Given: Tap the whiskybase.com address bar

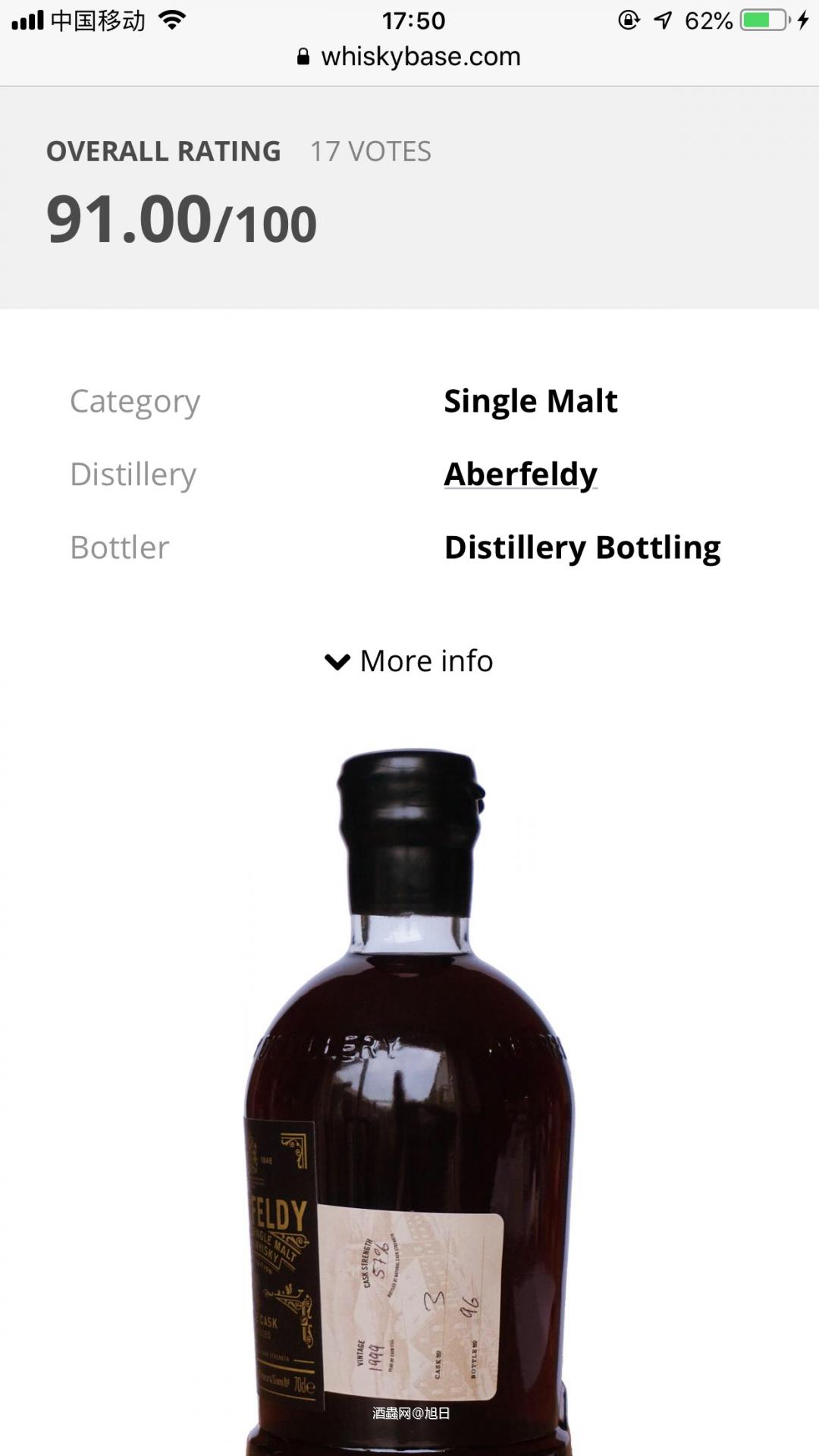Looking at the screenshot, I should (409, 57).
